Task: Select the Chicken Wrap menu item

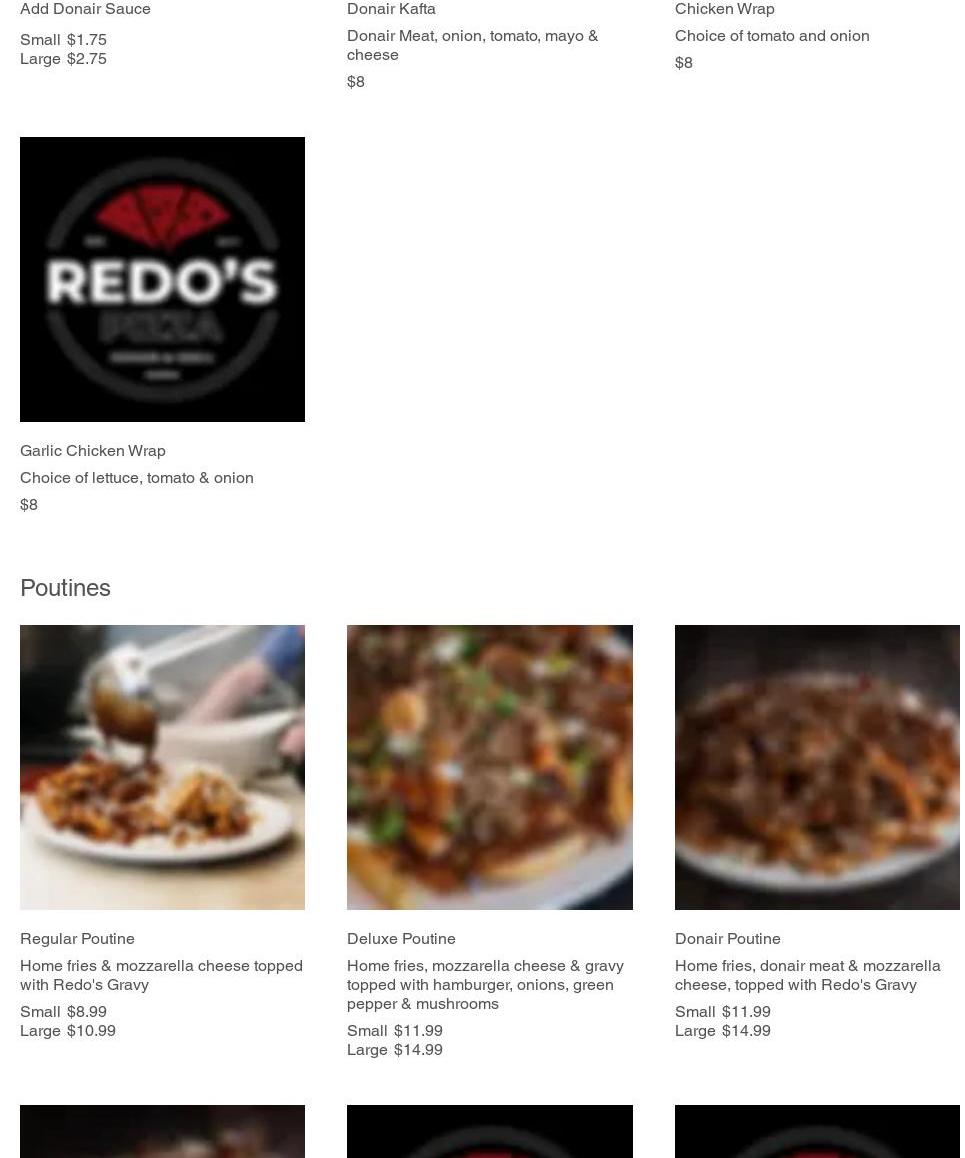Action: (x=724, y=9)
